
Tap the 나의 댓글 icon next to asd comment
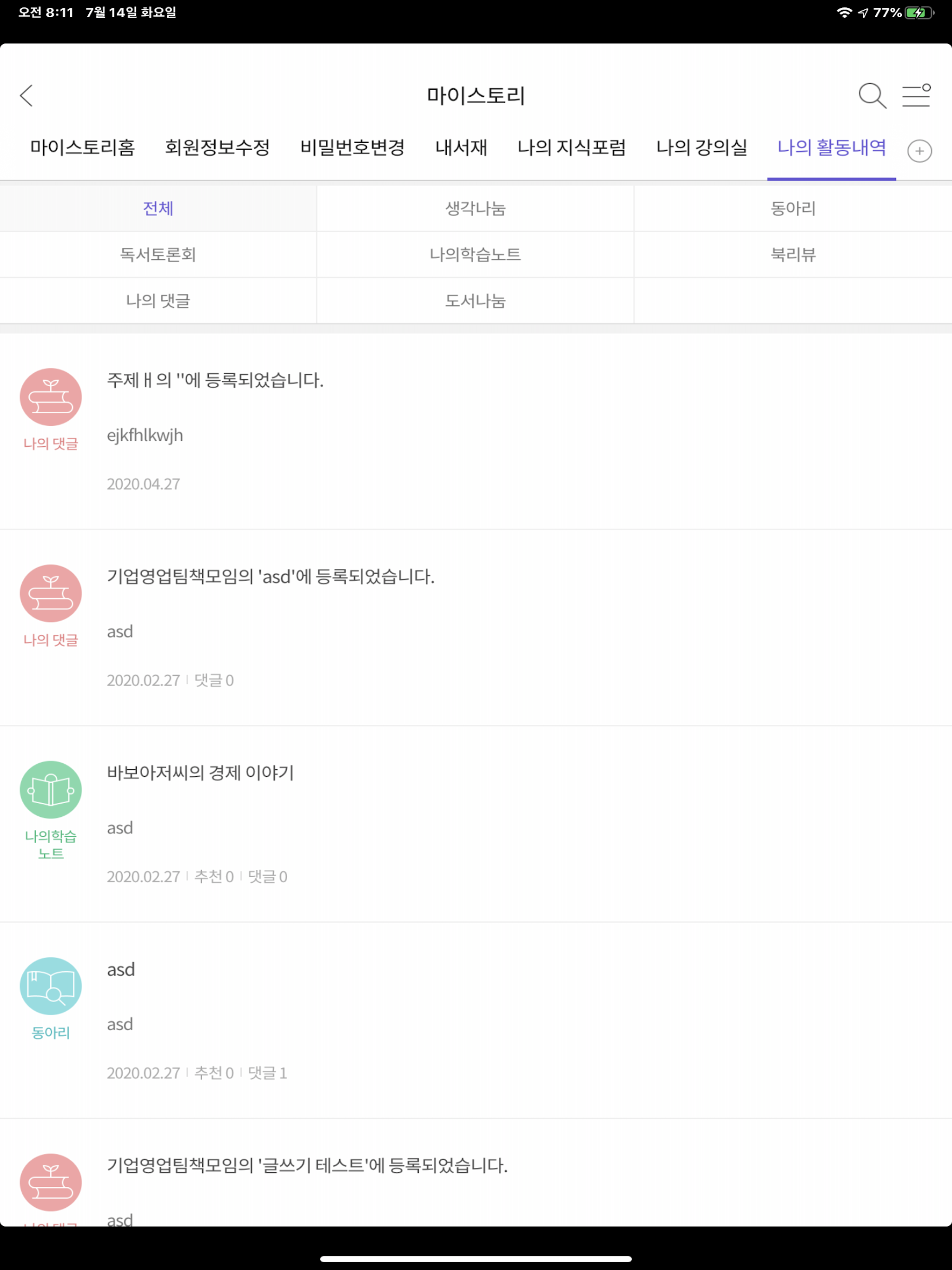(51, 594)
